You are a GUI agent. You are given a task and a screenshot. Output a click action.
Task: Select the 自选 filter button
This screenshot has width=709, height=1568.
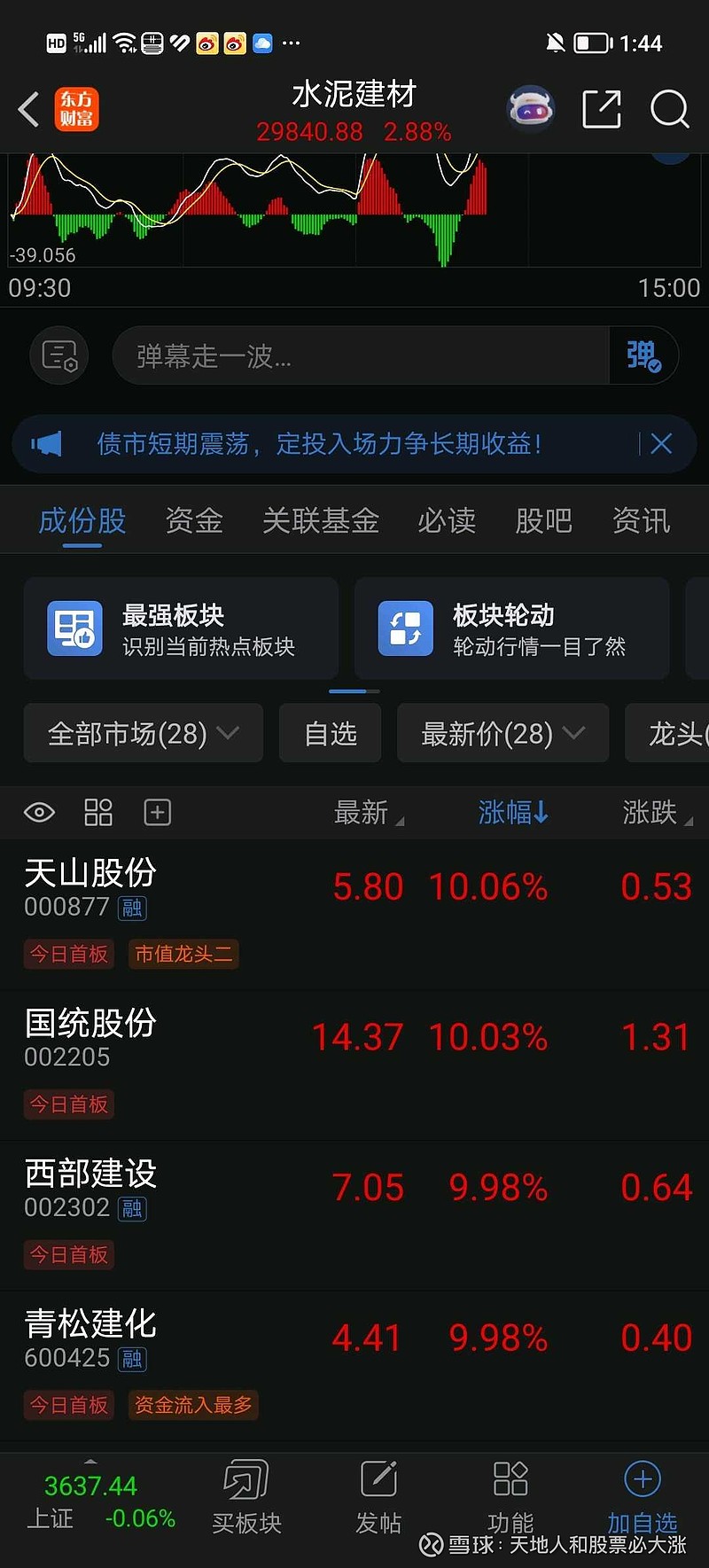click(329, 733)
